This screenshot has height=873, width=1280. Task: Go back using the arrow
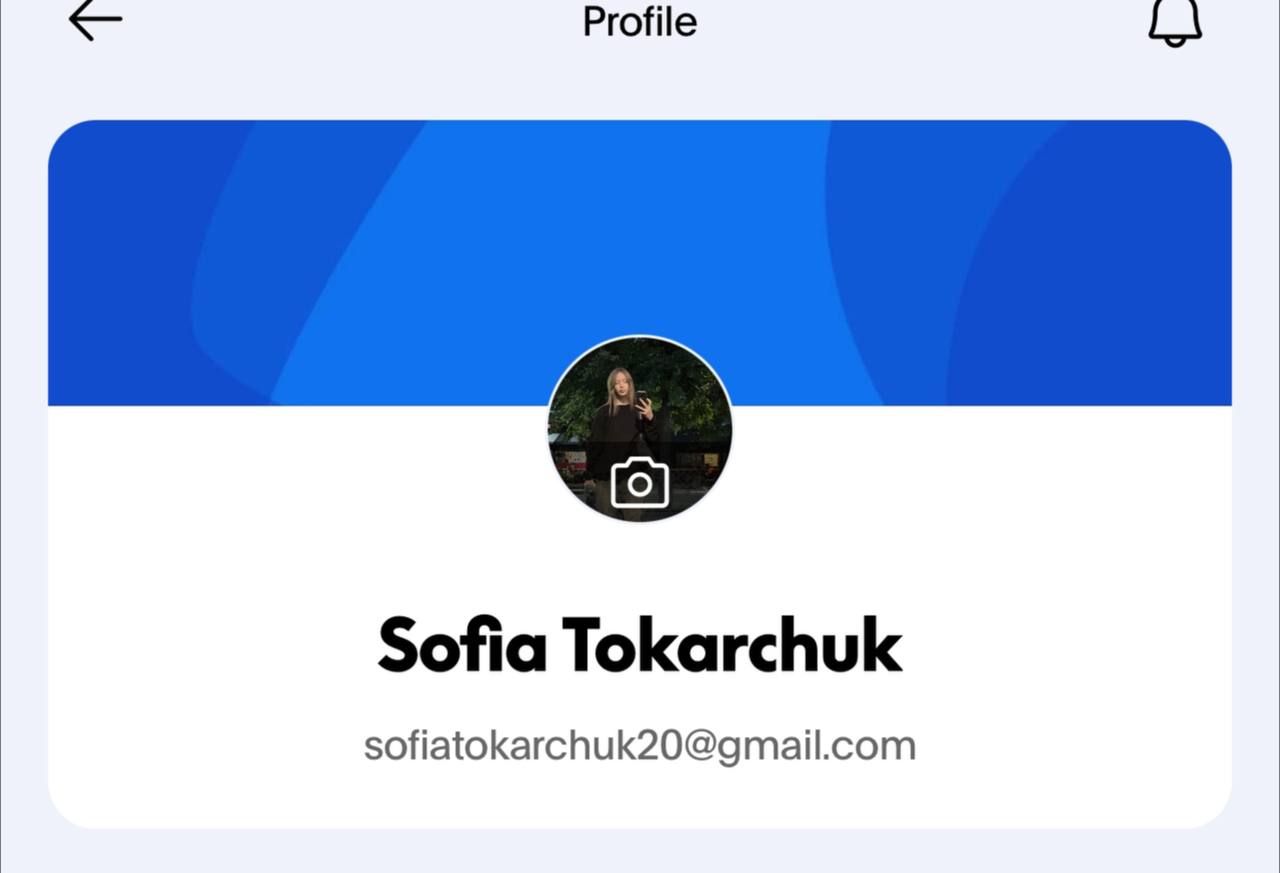(95, 20)
